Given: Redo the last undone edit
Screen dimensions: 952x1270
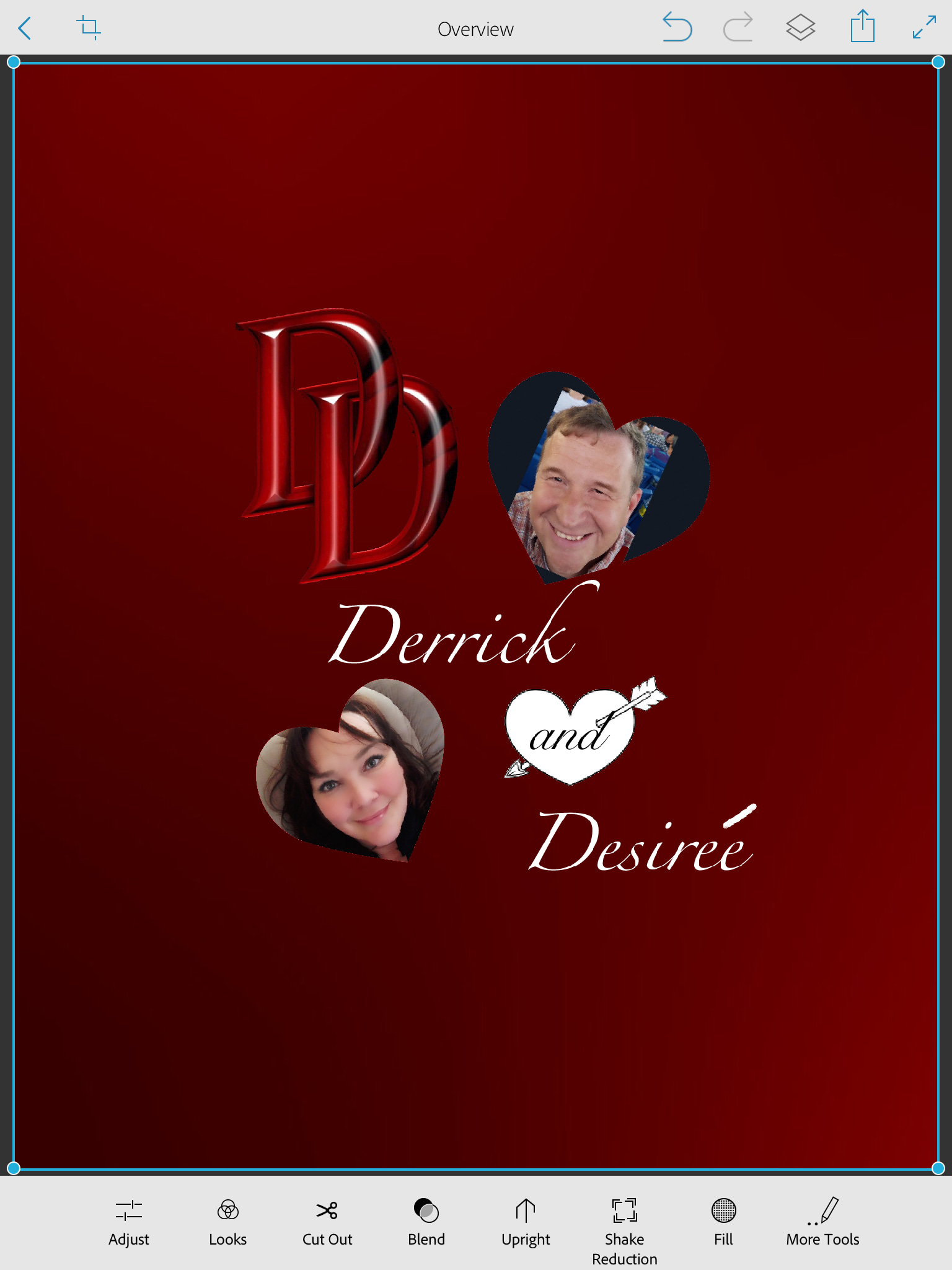Looking at the screenshot, I should pyautogui.click(x=738, y=27).
